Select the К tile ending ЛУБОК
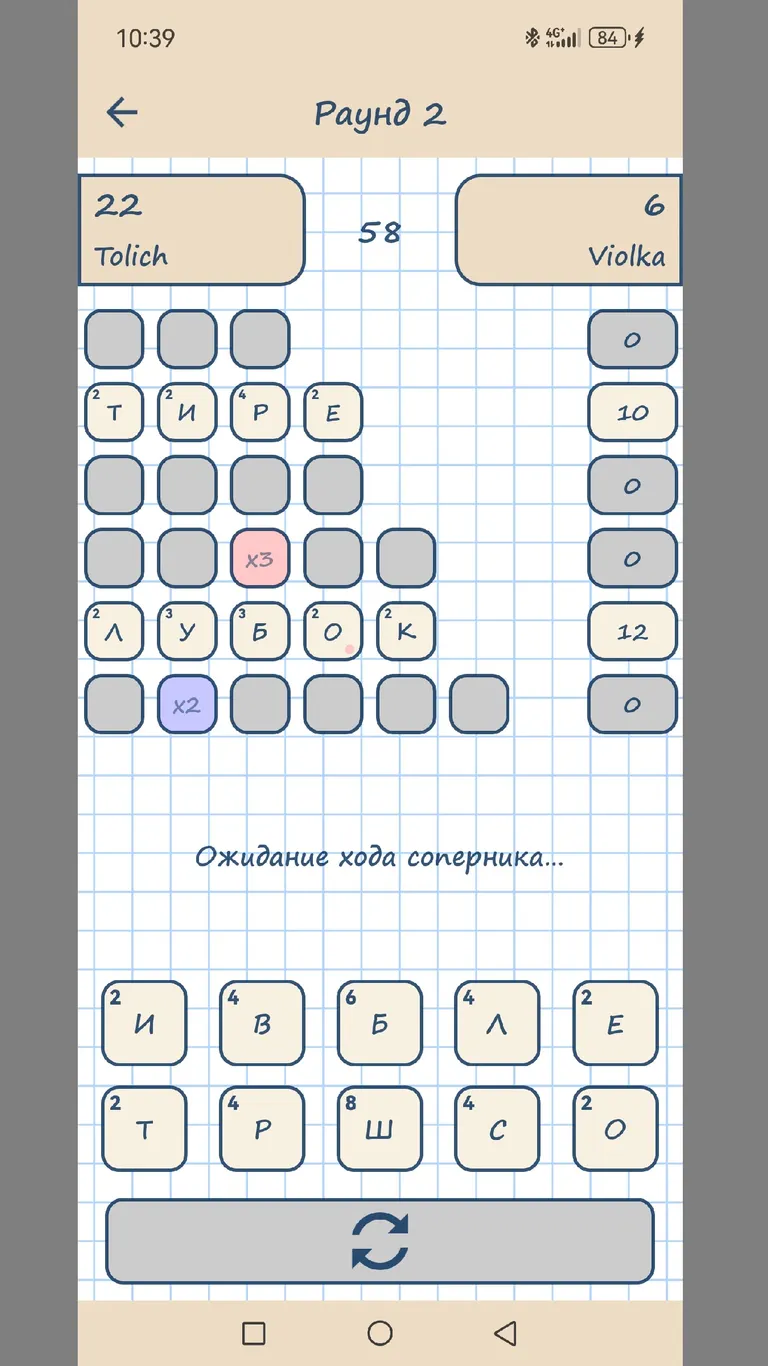 (x=405, y=631)
